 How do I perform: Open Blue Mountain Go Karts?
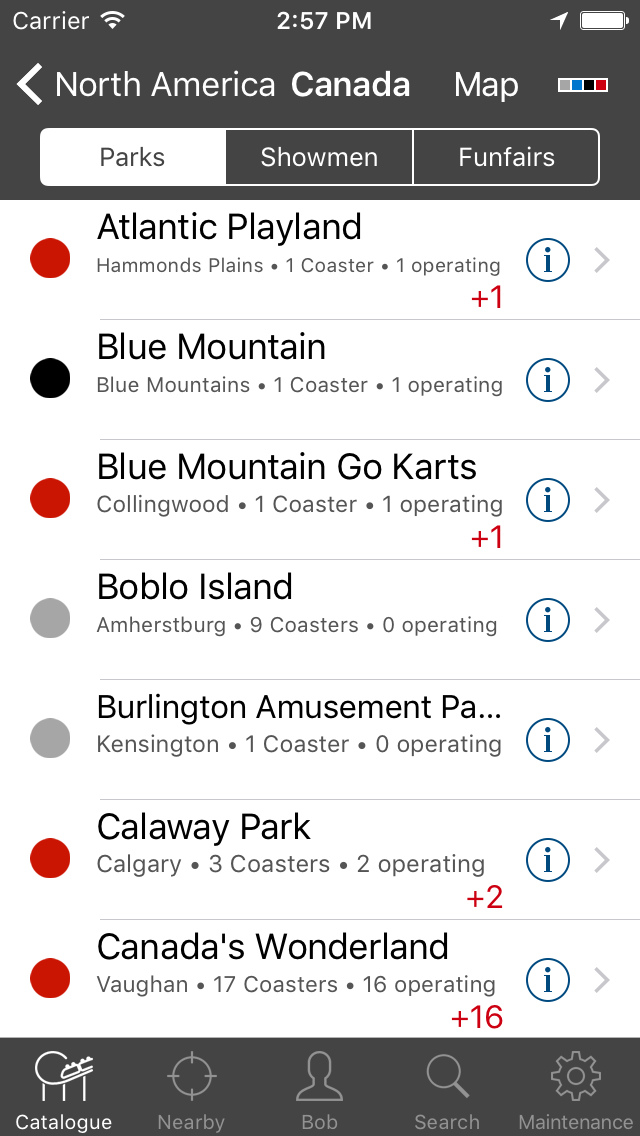click(320, 500)
